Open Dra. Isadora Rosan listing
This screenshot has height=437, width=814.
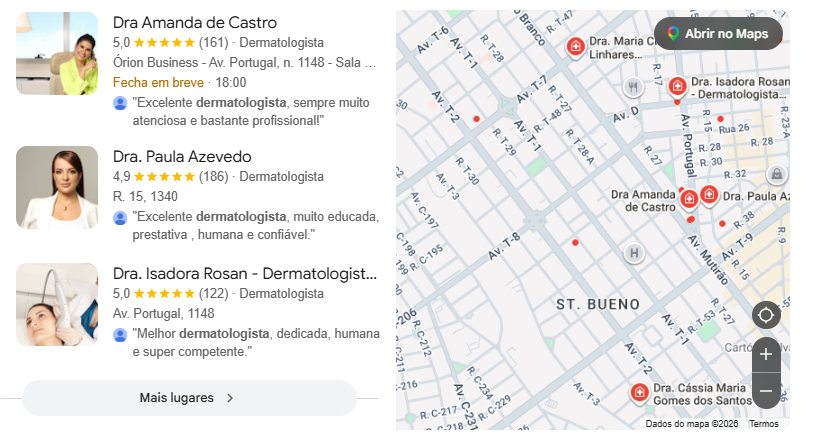(x=245, y=274)
